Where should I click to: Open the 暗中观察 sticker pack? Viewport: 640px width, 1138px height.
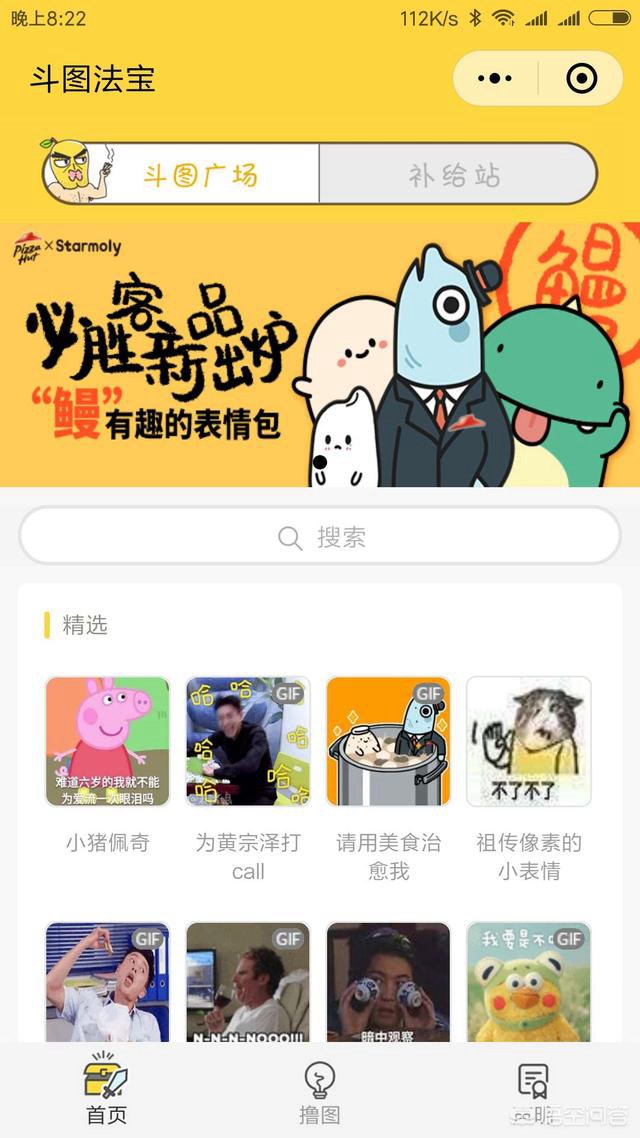click(x=388, y=983)
